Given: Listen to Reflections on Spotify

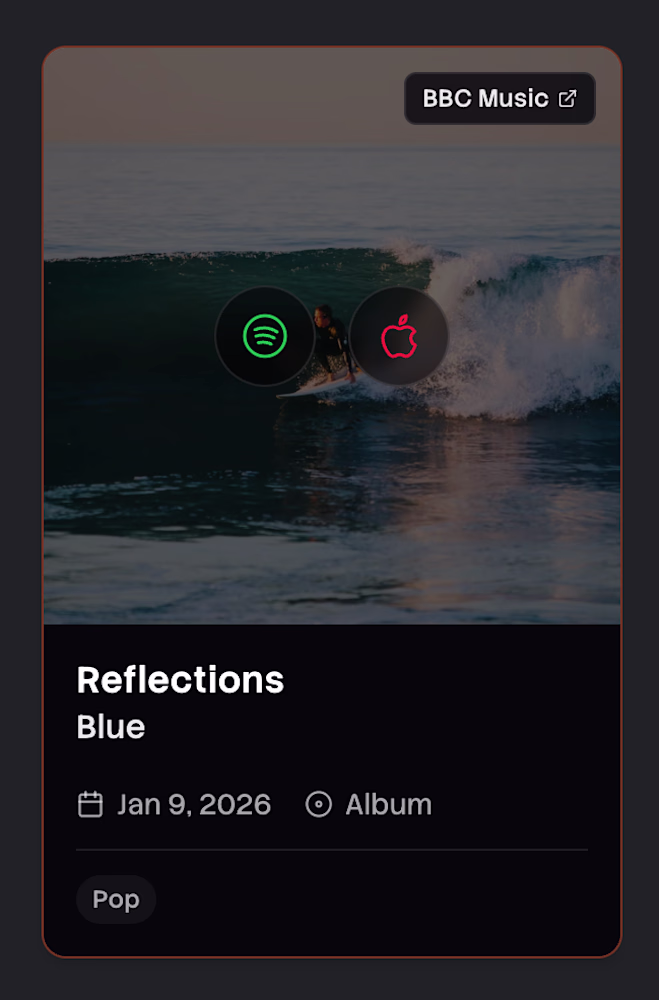Looking at the screenshot, I should (265, 336).
